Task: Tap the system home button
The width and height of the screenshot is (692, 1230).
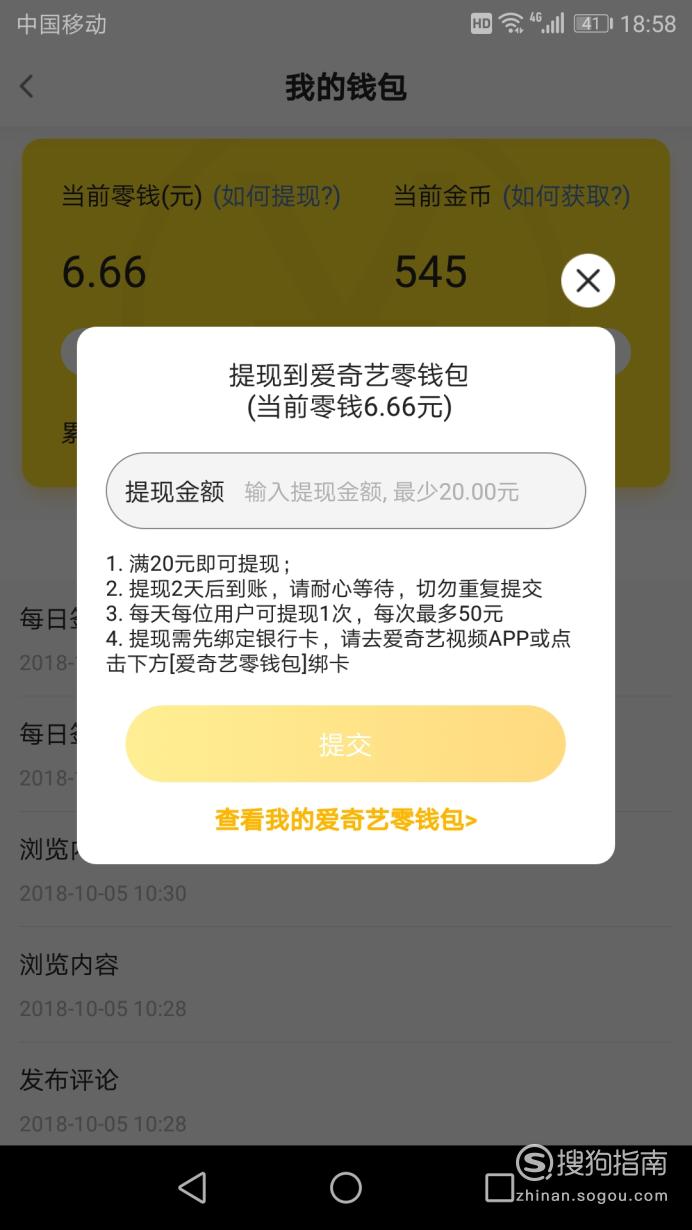Action: coord(346,1187)
